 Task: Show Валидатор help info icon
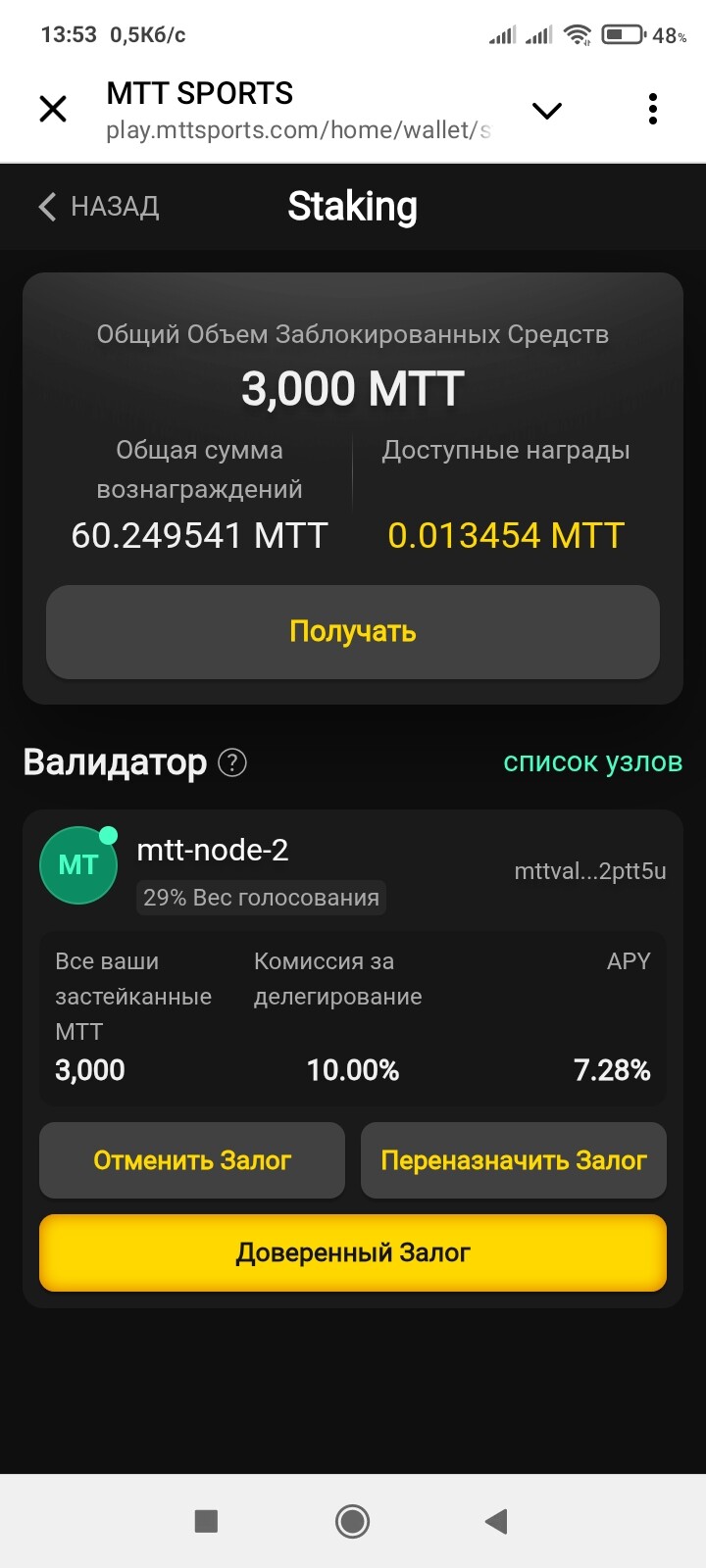pyautogui.click(x=232, y=762)
